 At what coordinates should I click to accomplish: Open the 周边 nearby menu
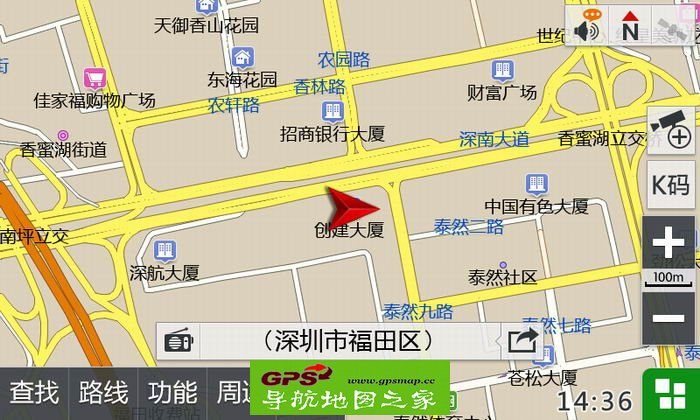(235, 392)
